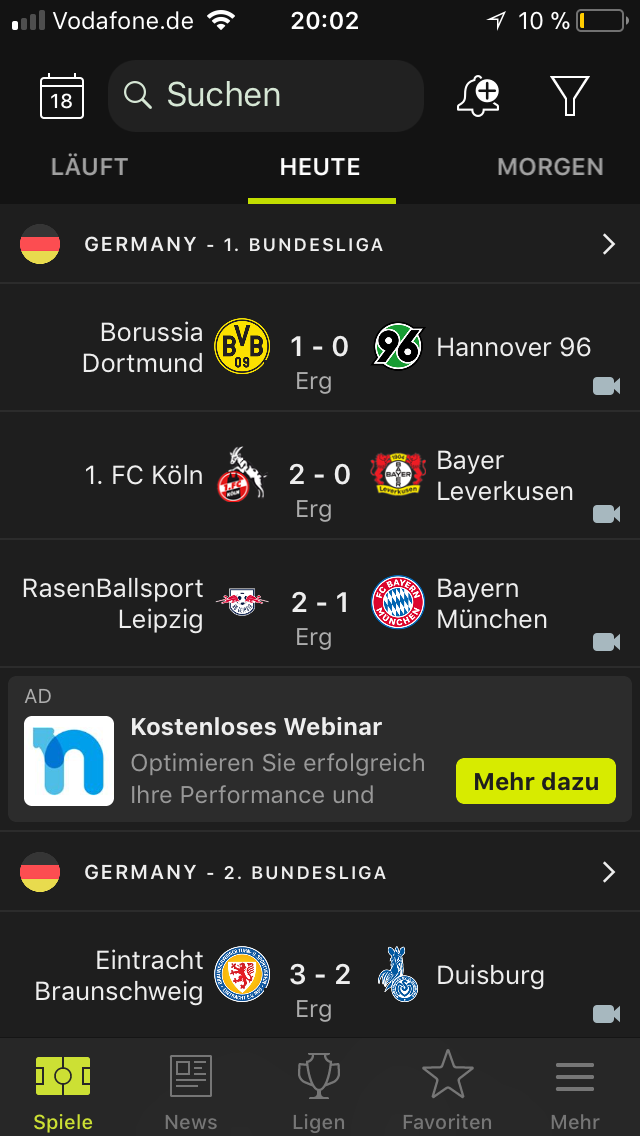Open the filter options
This screenshot has height=1136, width=640.
[569, 96]
